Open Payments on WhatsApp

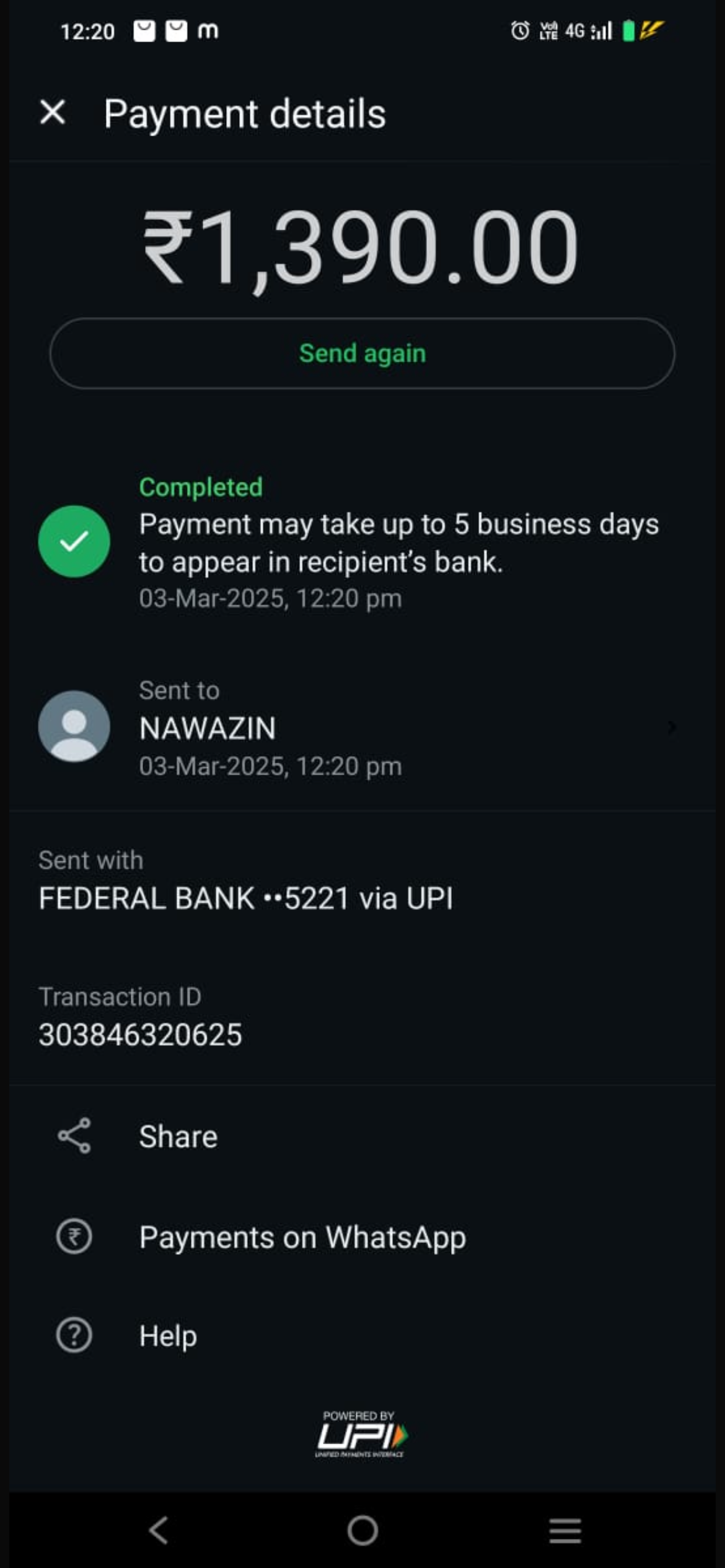click(x=302, y=1238)
